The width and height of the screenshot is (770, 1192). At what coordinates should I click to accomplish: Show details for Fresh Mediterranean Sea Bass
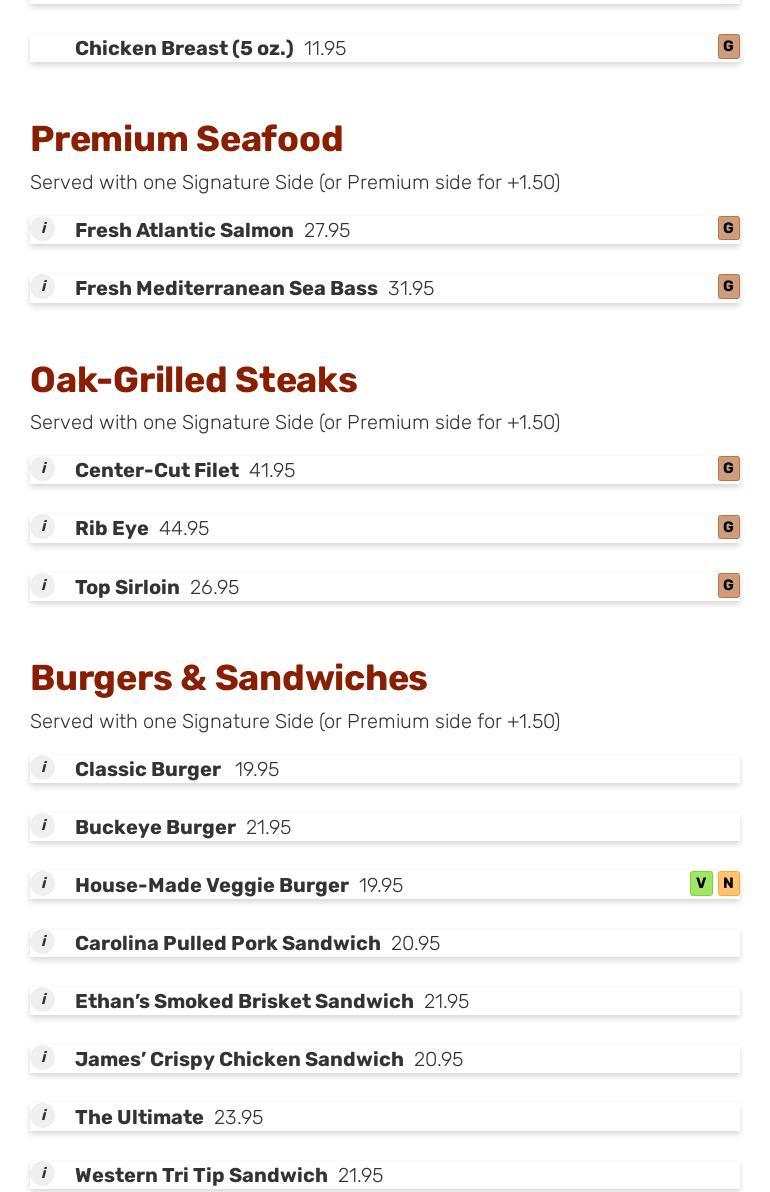click(44, 287)
